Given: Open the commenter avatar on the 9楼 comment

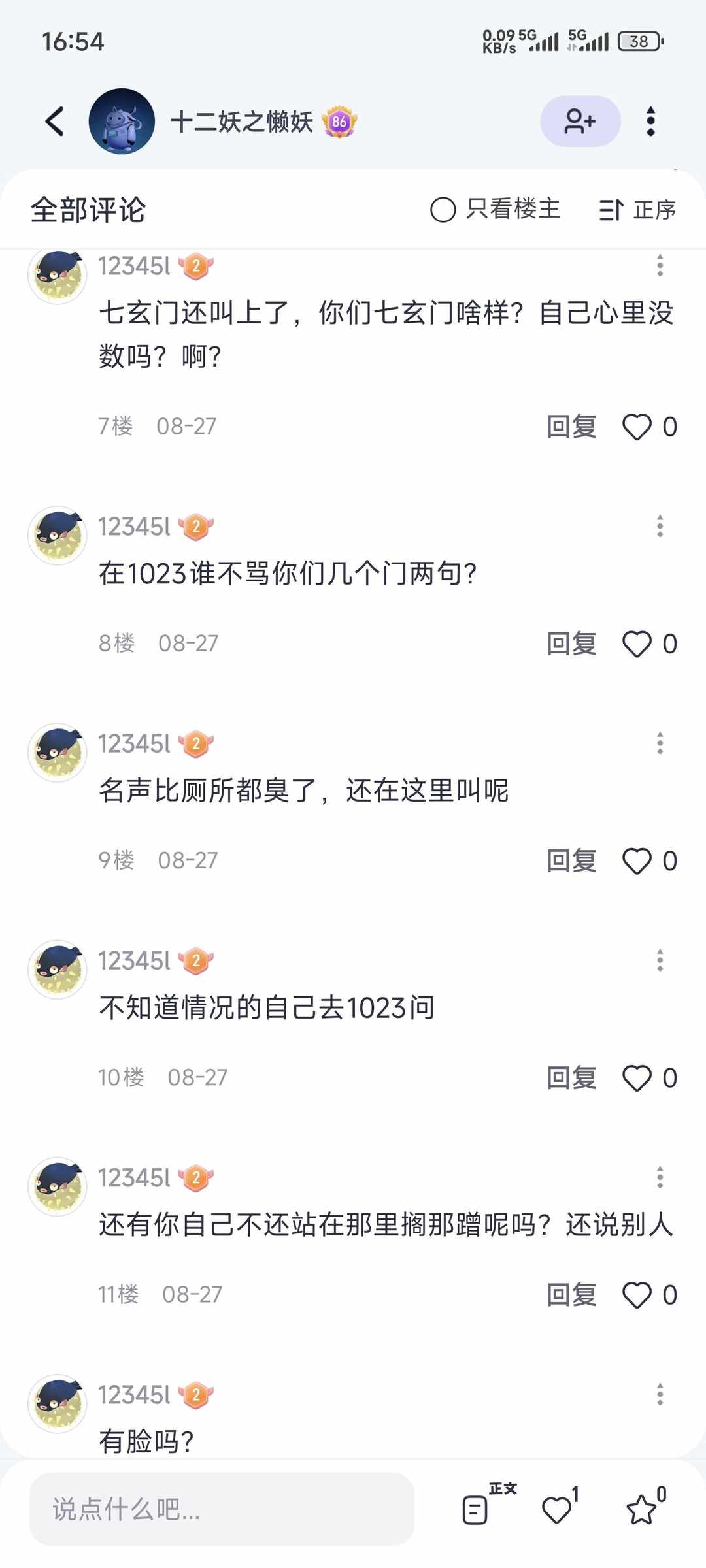Looking at the screenshot, I should [58, 753].
